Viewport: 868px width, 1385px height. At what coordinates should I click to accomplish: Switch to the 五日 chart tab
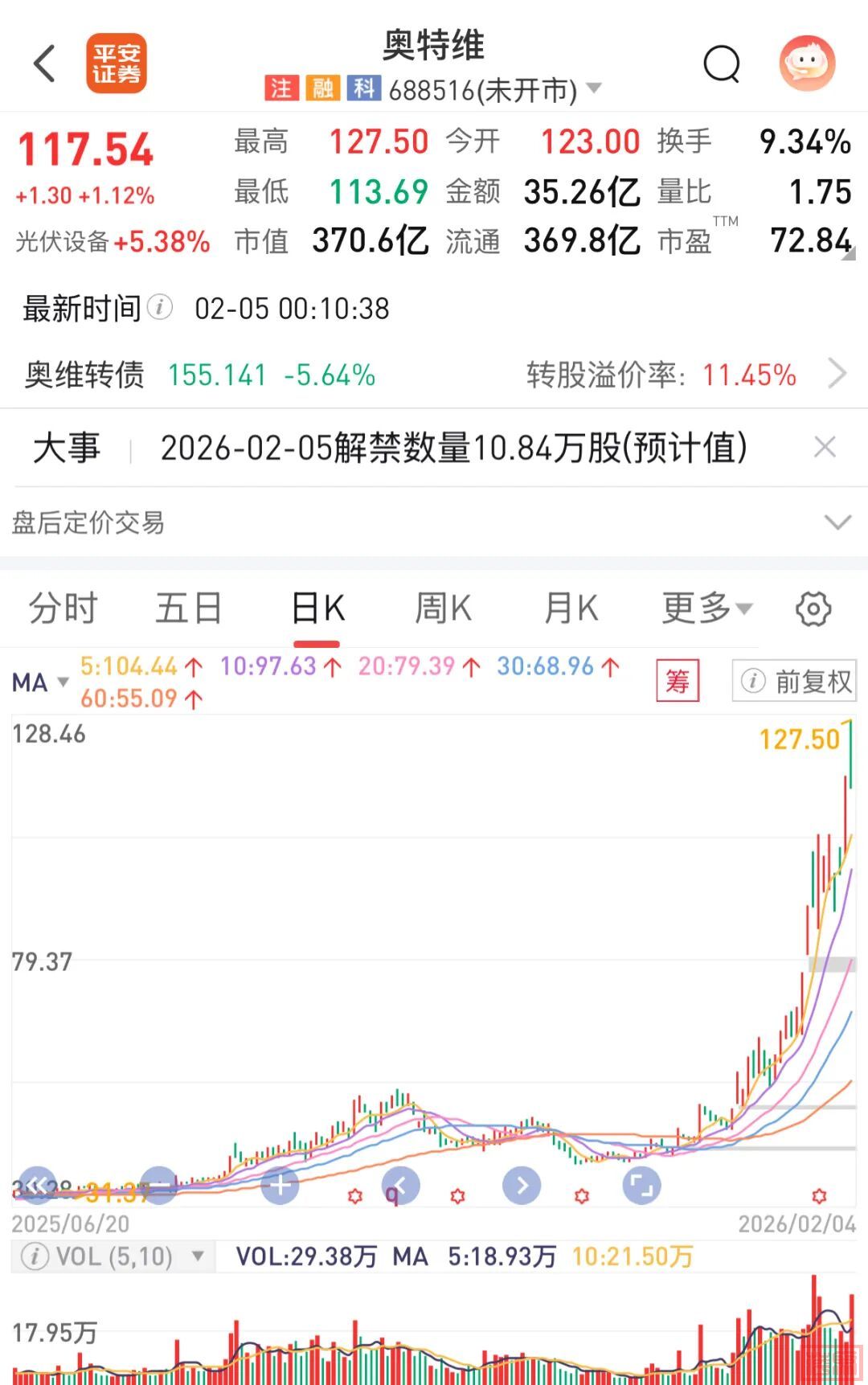[189, 608]
